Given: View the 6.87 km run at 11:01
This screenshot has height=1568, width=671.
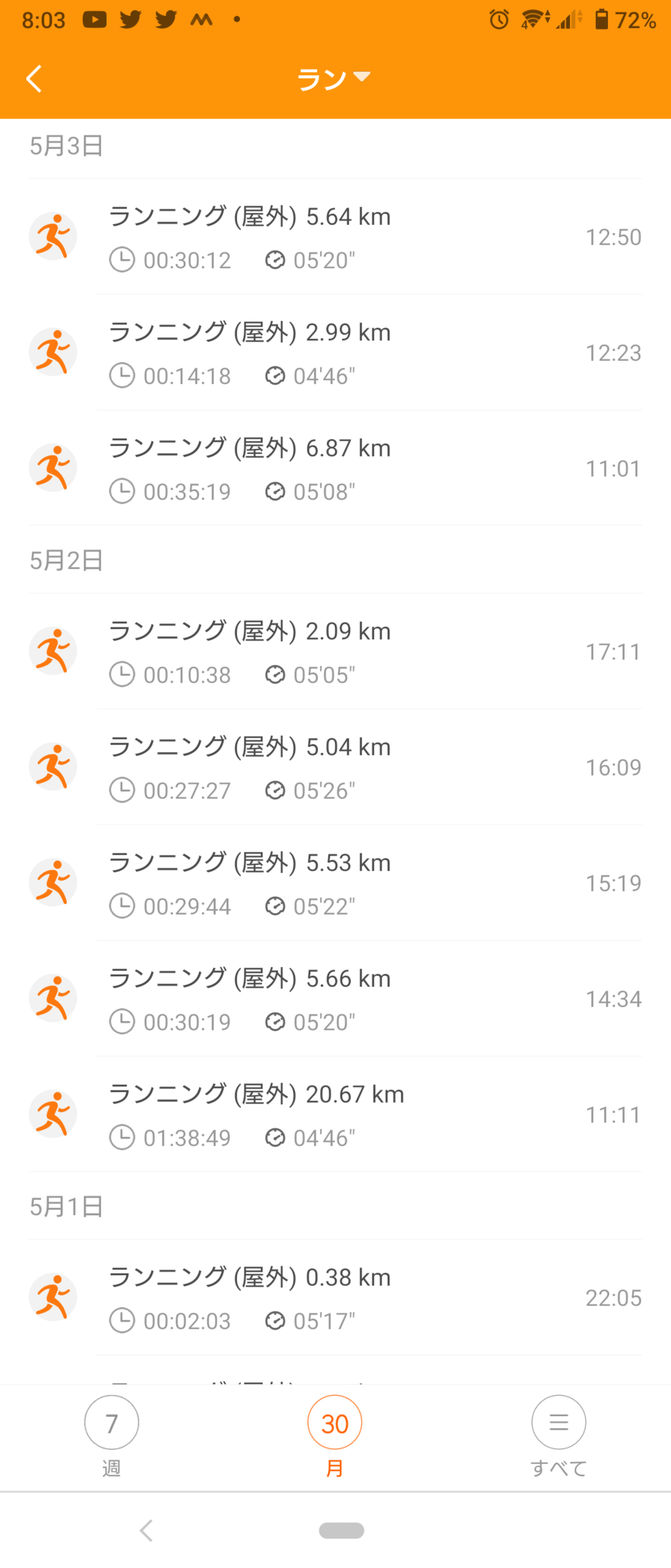Looking at the screenshot, I should point(334,468).
